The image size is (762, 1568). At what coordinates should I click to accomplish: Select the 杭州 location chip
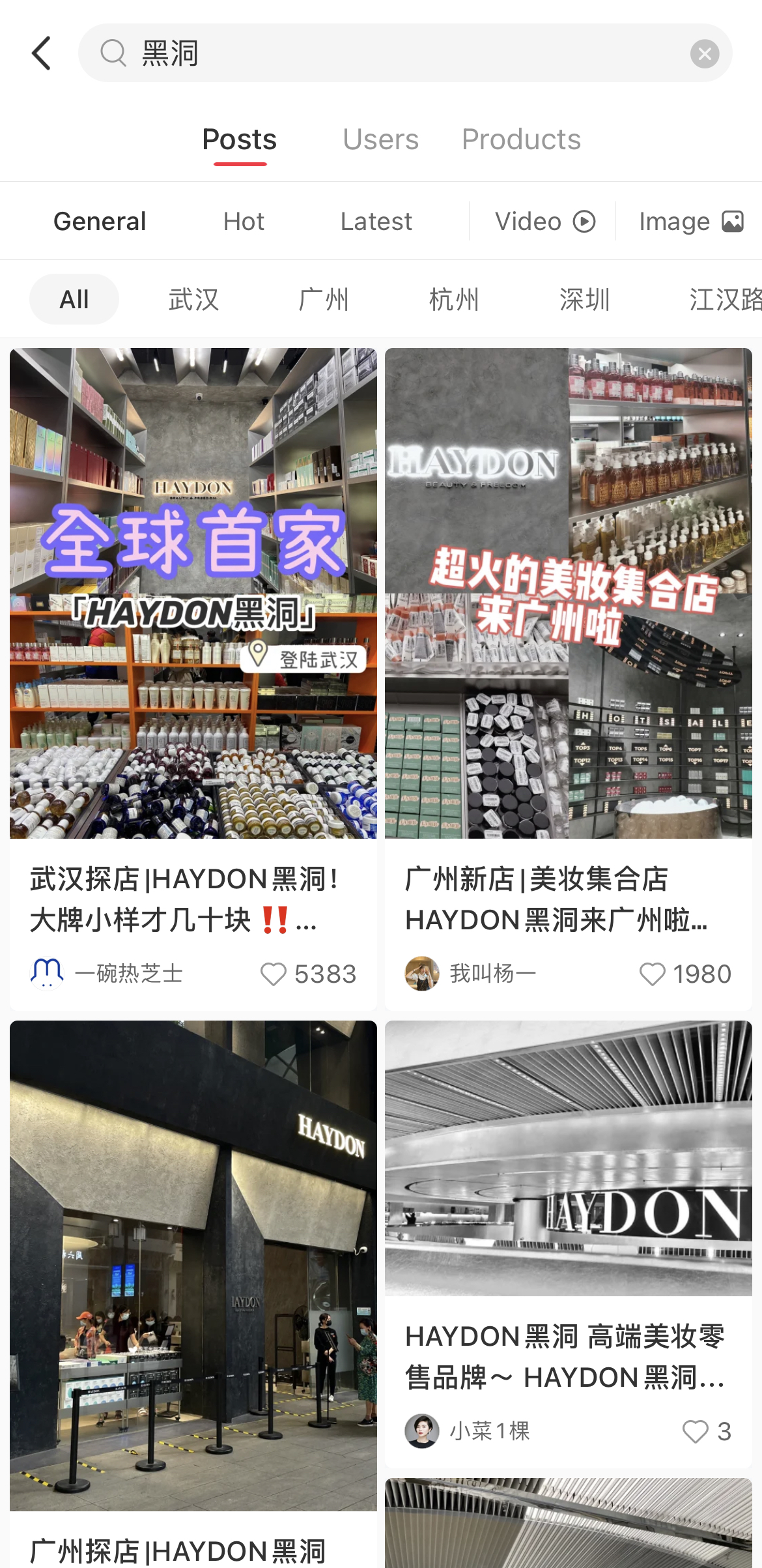click(454, 300)
